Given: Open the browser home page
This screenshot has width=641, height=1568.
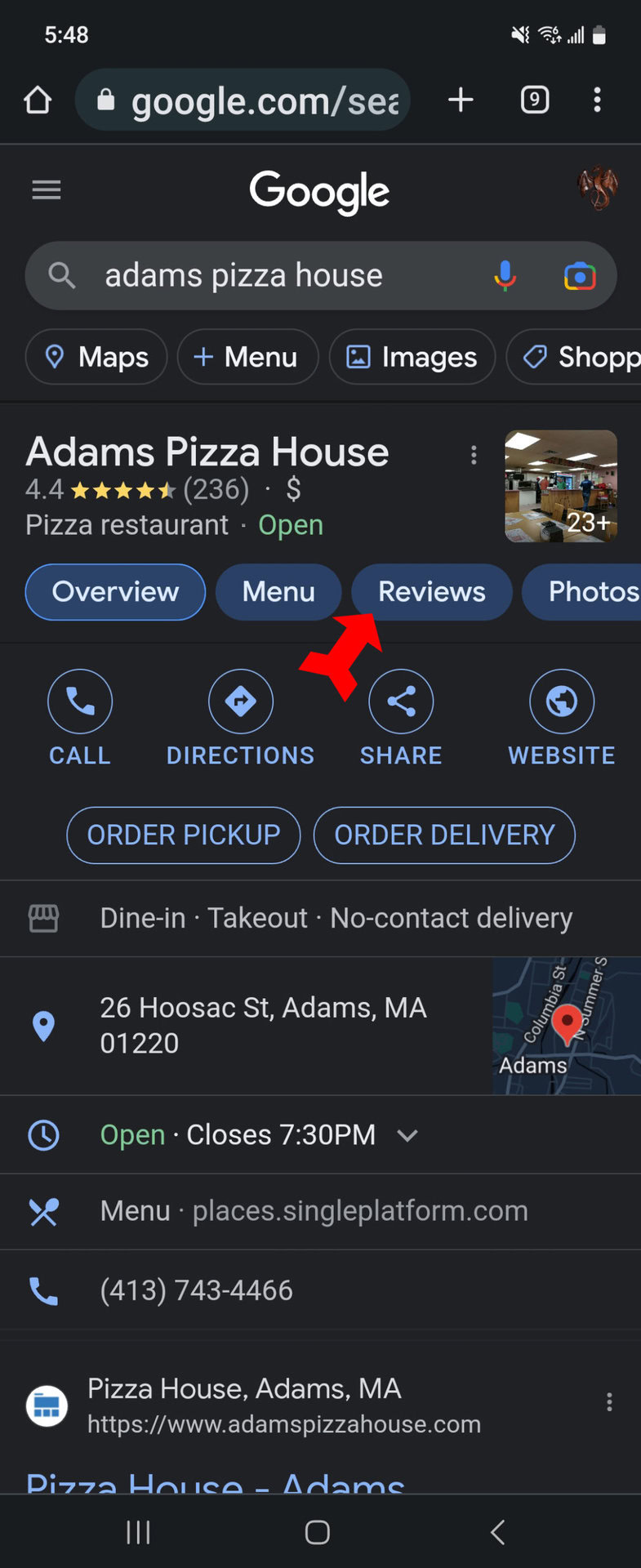Looking at the screenshot, I should pos(38,100).
